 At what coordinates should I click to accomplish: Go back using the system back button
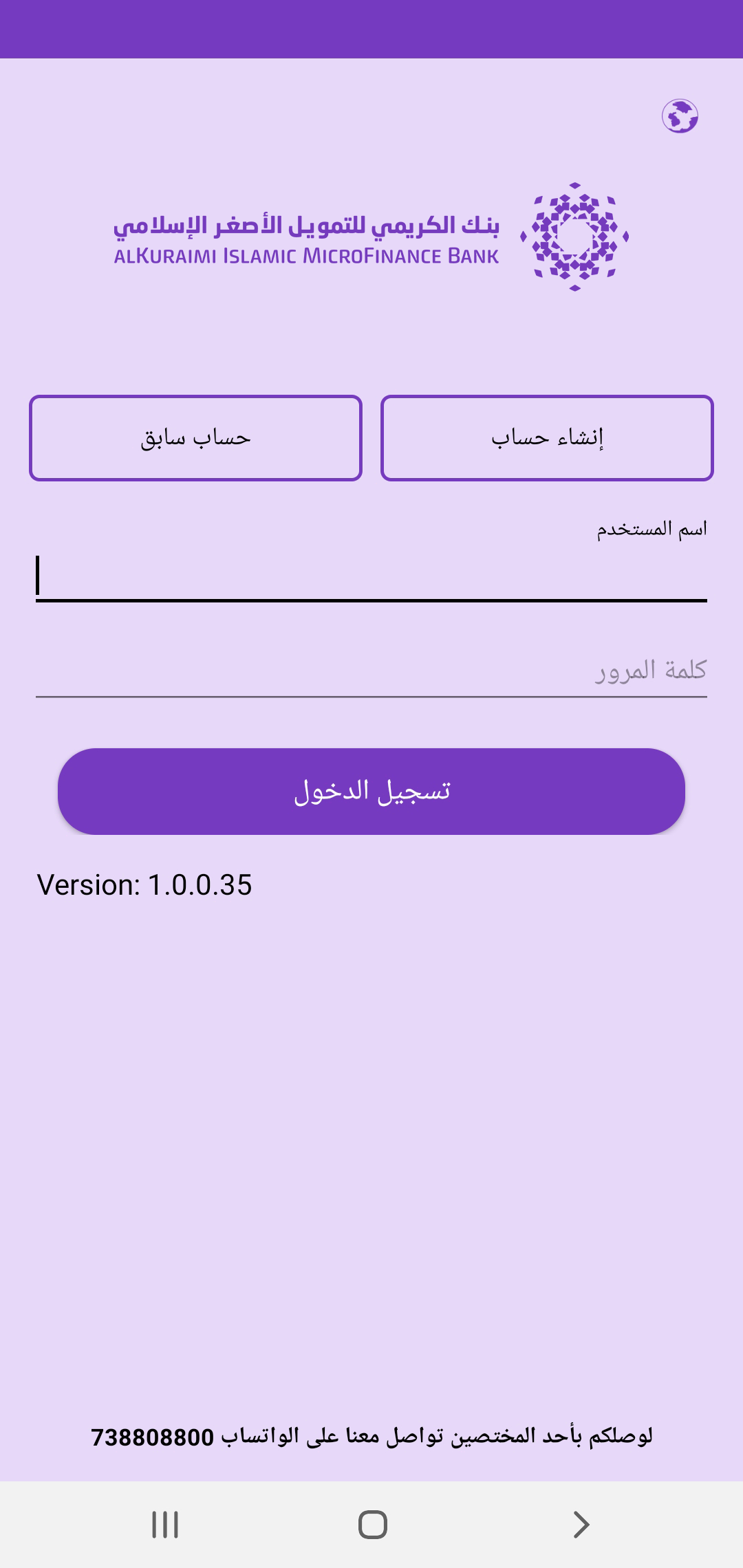(581, 1525)
